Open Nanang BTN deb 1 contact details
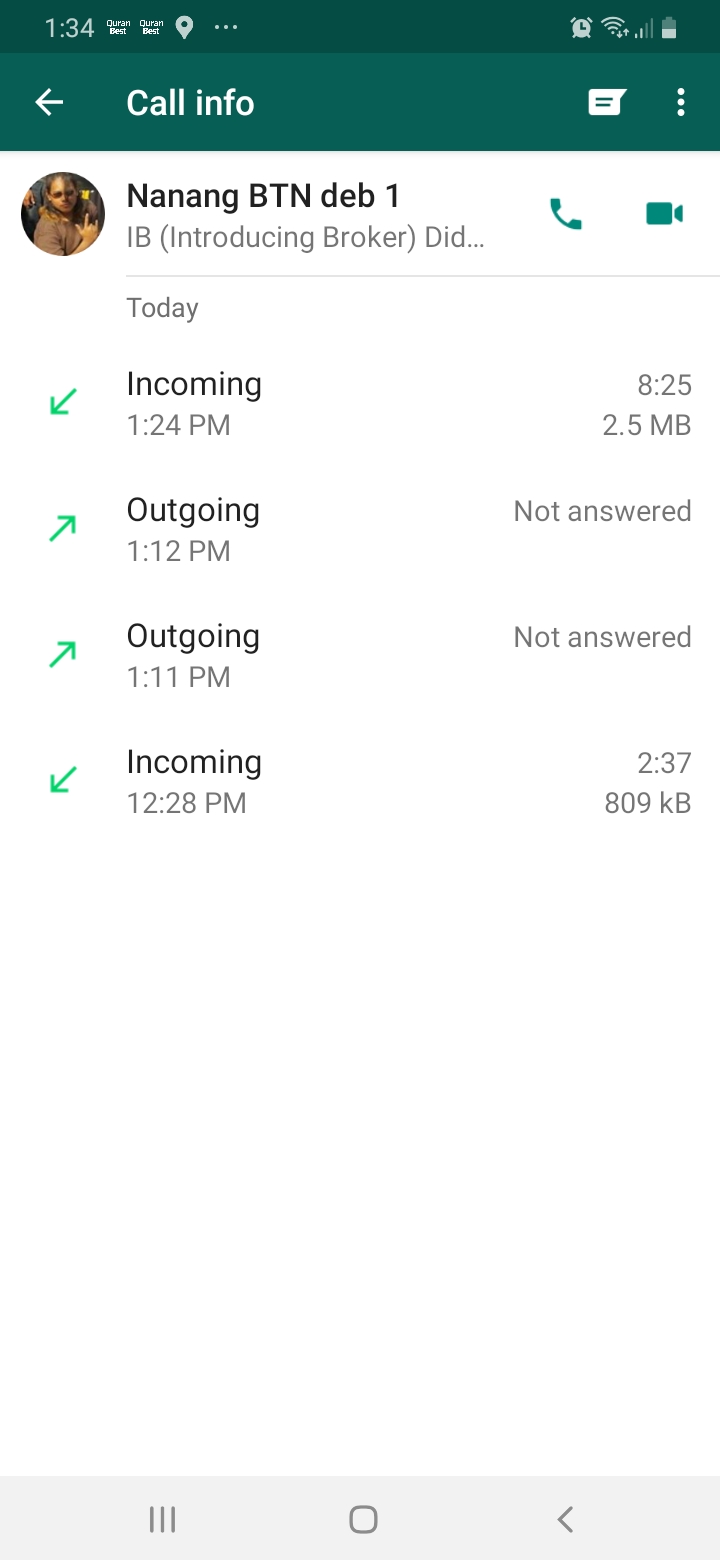 305,214
